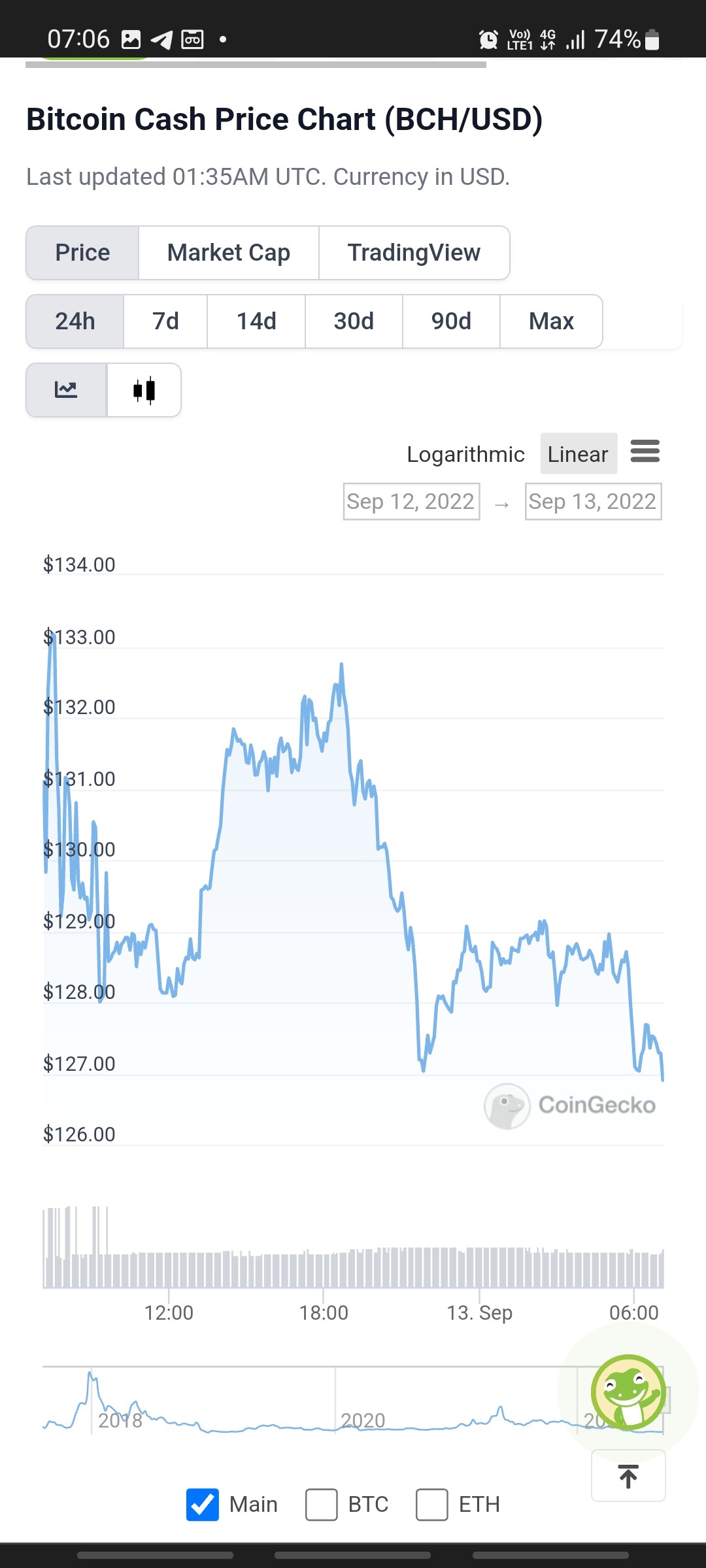Open the TradingView tab
The width and height of the screenshot is (706, 1568).
point(414,253)
